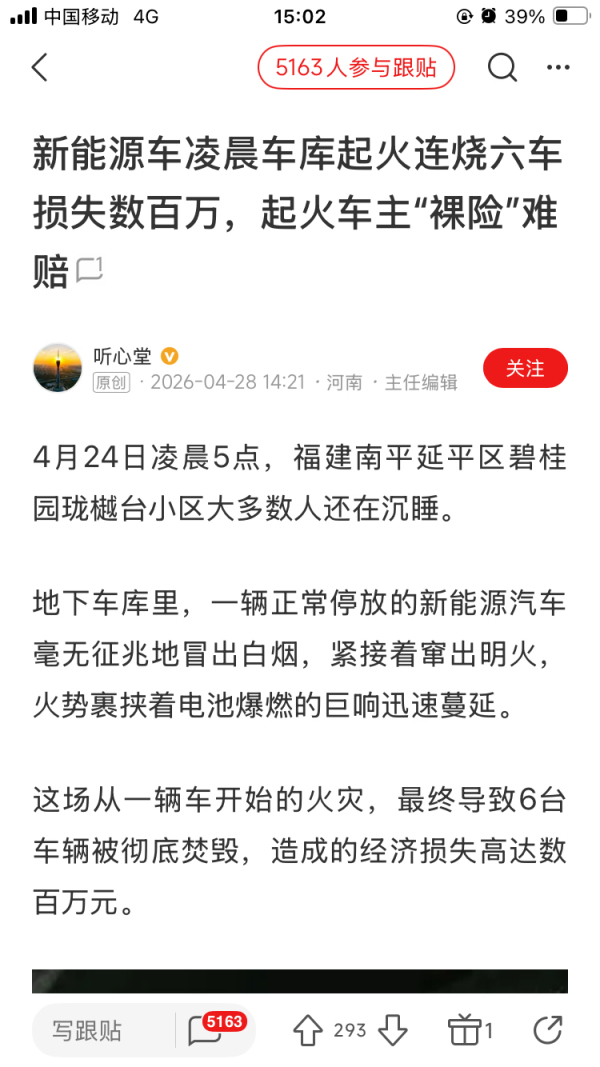
Task: Open the three-dot overflow menu
Action: click(x=558, y=68)
